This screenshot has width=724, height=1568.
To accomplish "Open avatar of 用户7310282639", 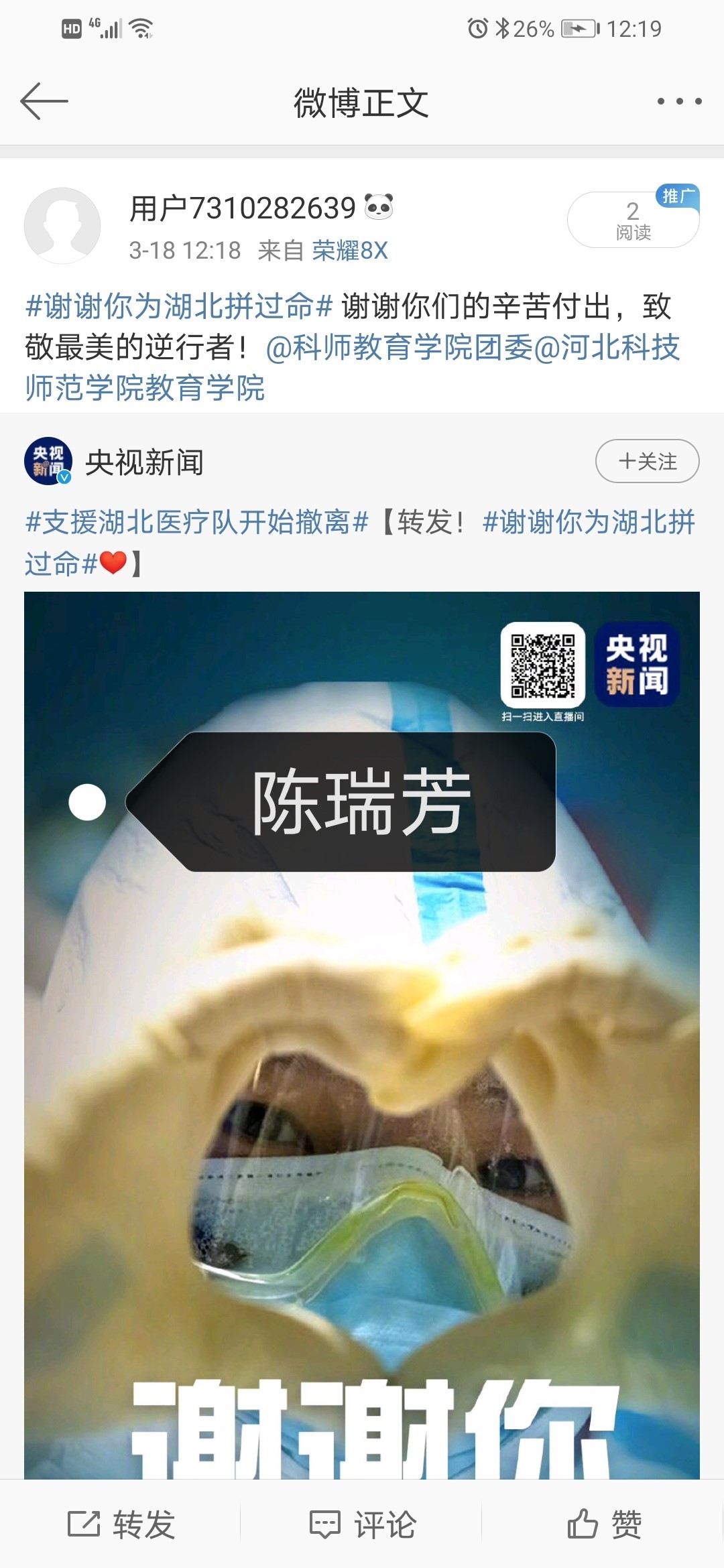I will [x=62, y=226].
